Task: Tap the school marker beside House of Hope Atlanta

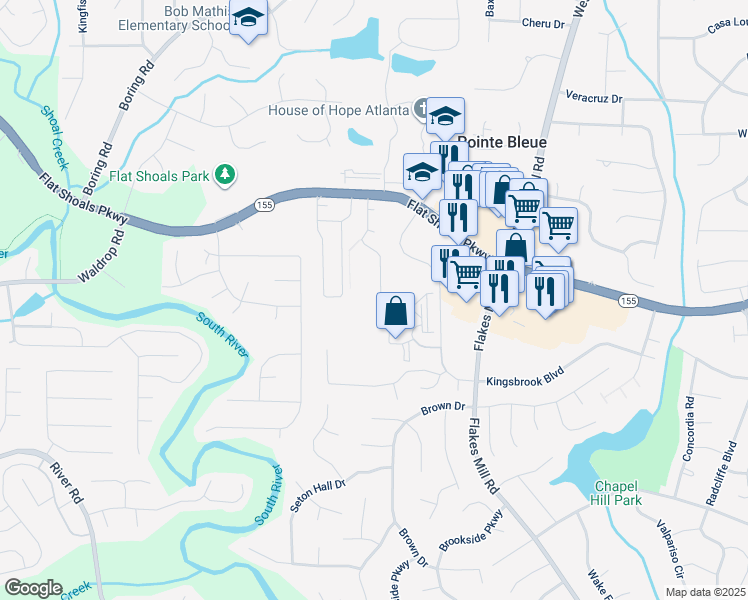Action: [445, 118]
